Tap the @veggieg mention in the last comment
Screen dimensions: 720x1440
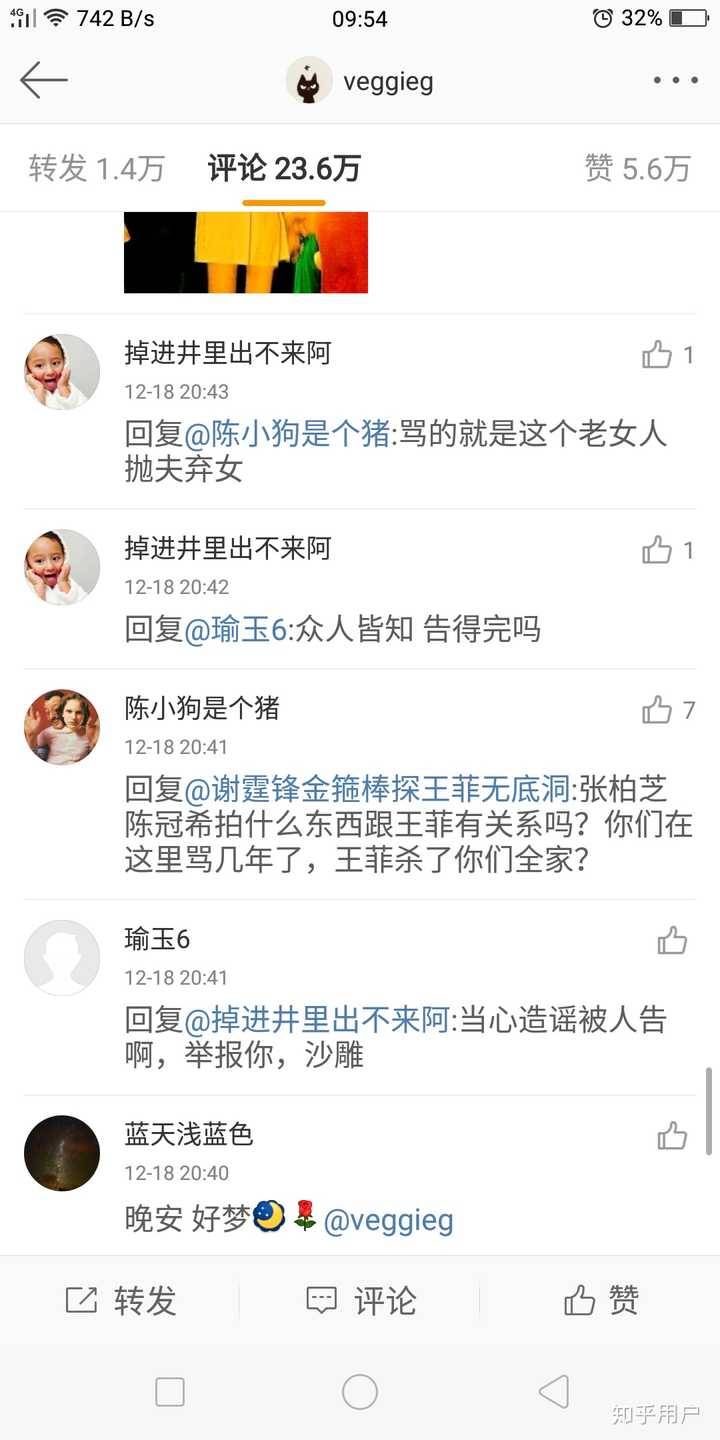coord(389,1221)
